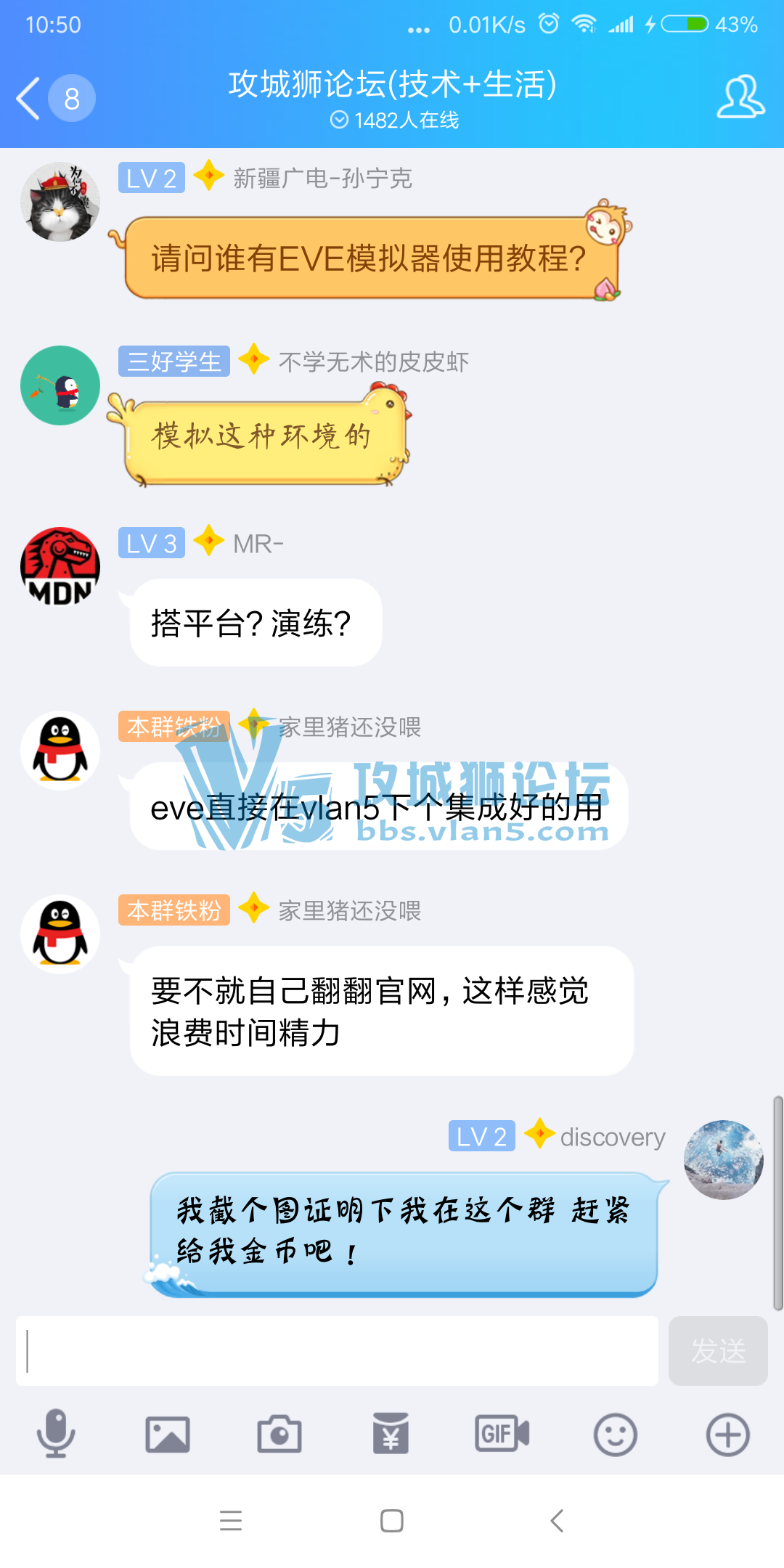Viewport: 784px width, 1568px height.
Task: Open more options with plus icon
Action: 727,1434
